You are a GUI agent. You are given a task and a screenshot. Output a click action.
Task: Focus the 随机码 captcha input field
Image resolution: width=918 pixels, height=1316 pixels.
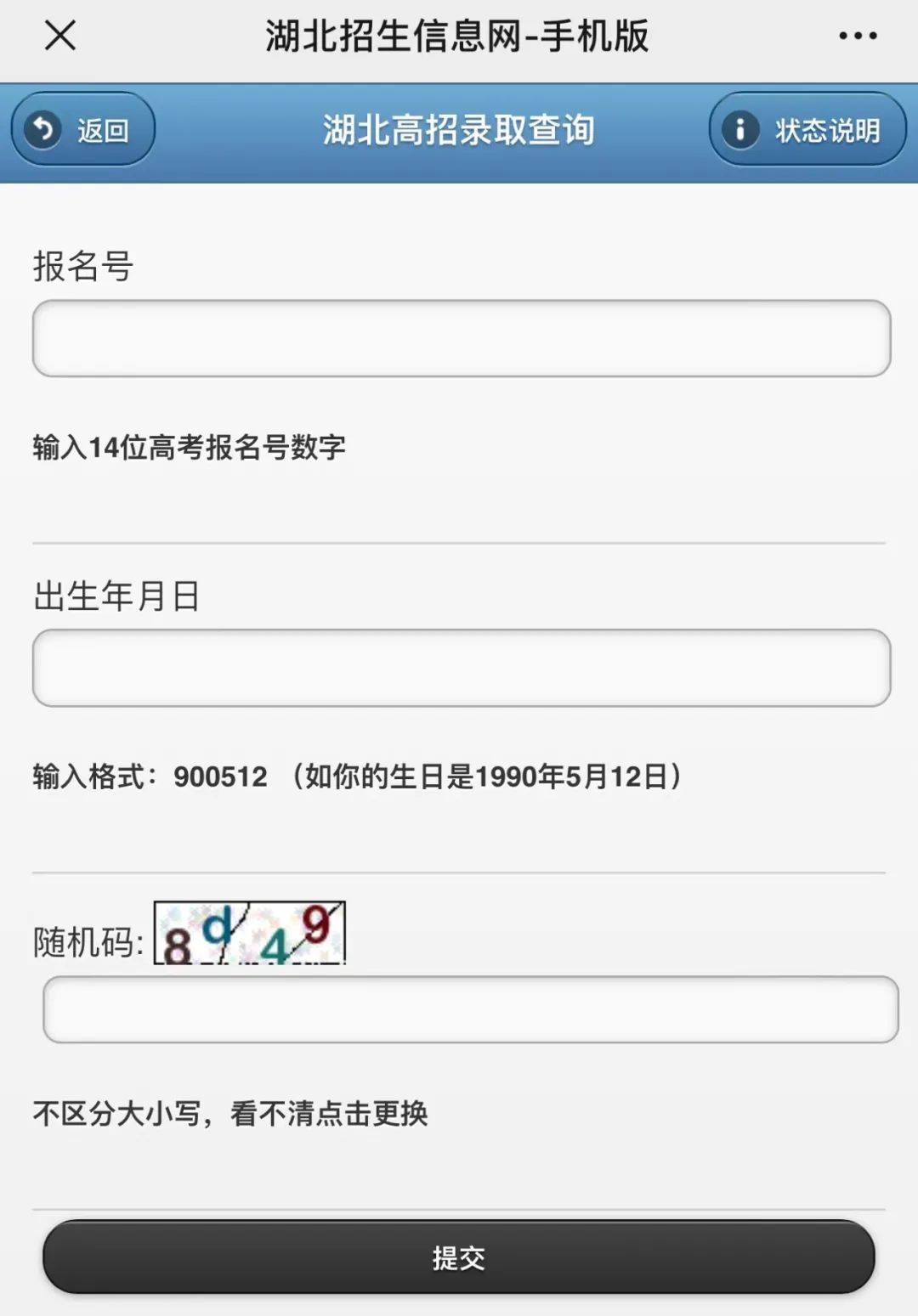(470, 1009)
